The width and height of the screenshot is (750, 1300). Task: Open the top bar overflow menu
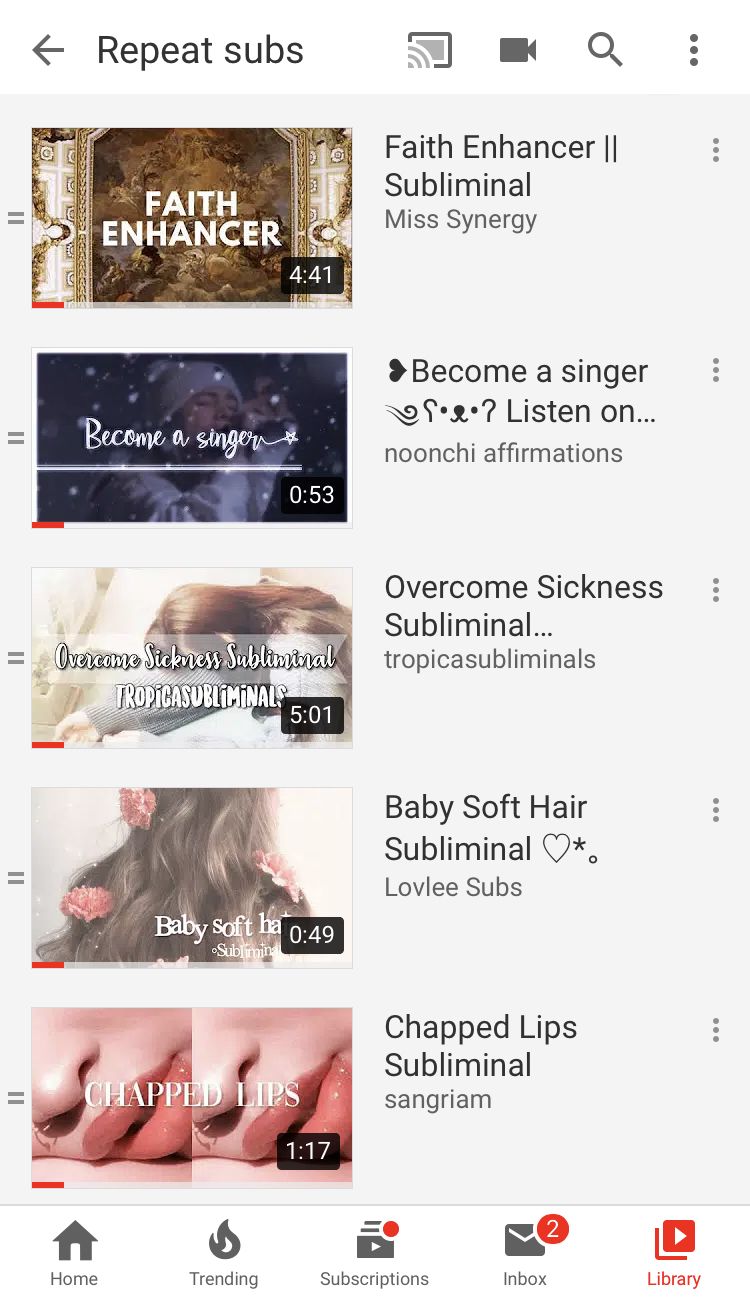693,50
